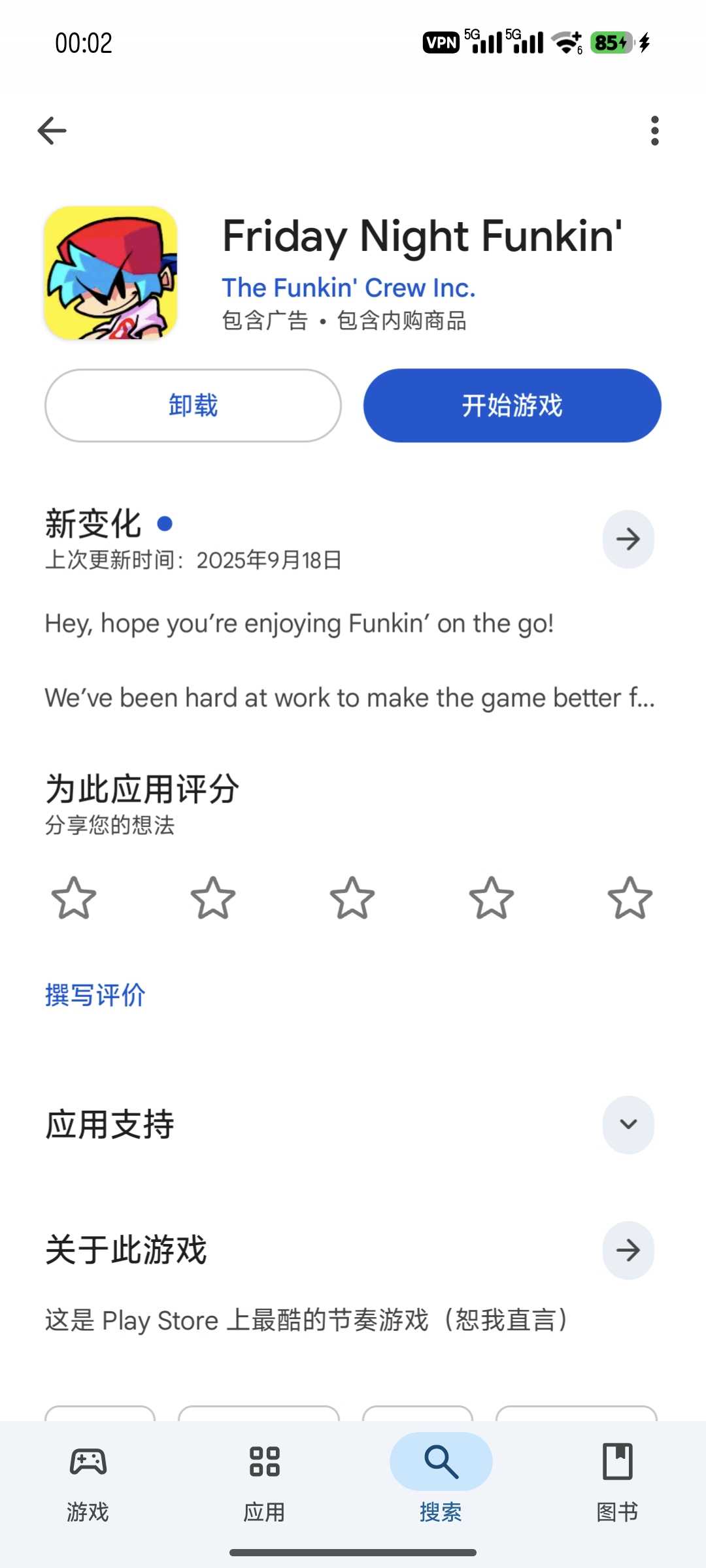
Task: Open the 关于此游戏 details arrow
Action: pyautogui.click(x=628, y=1250)
